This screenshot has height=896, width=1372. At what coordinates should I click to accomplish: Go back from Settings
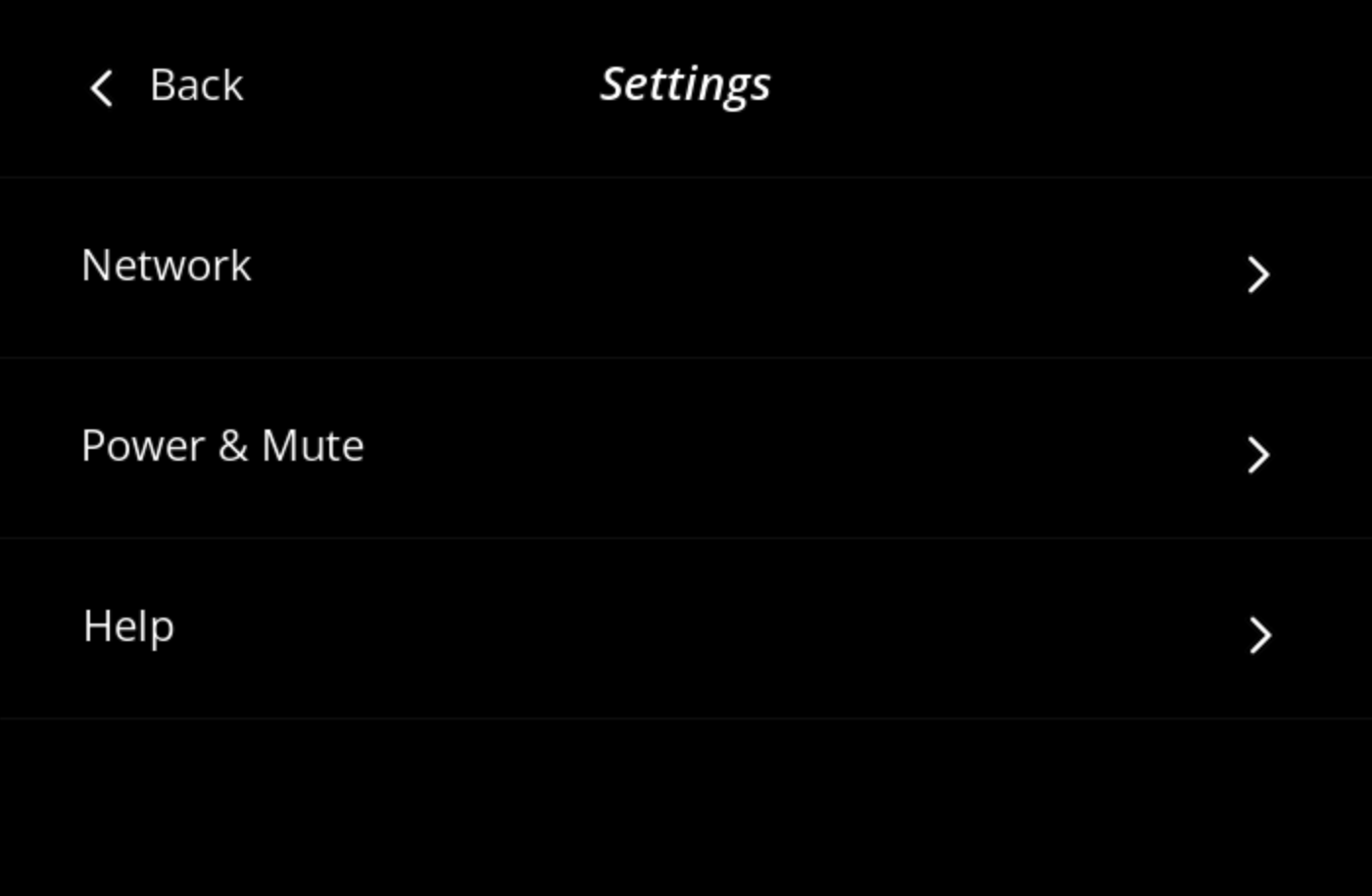click(x=167, y=86)
